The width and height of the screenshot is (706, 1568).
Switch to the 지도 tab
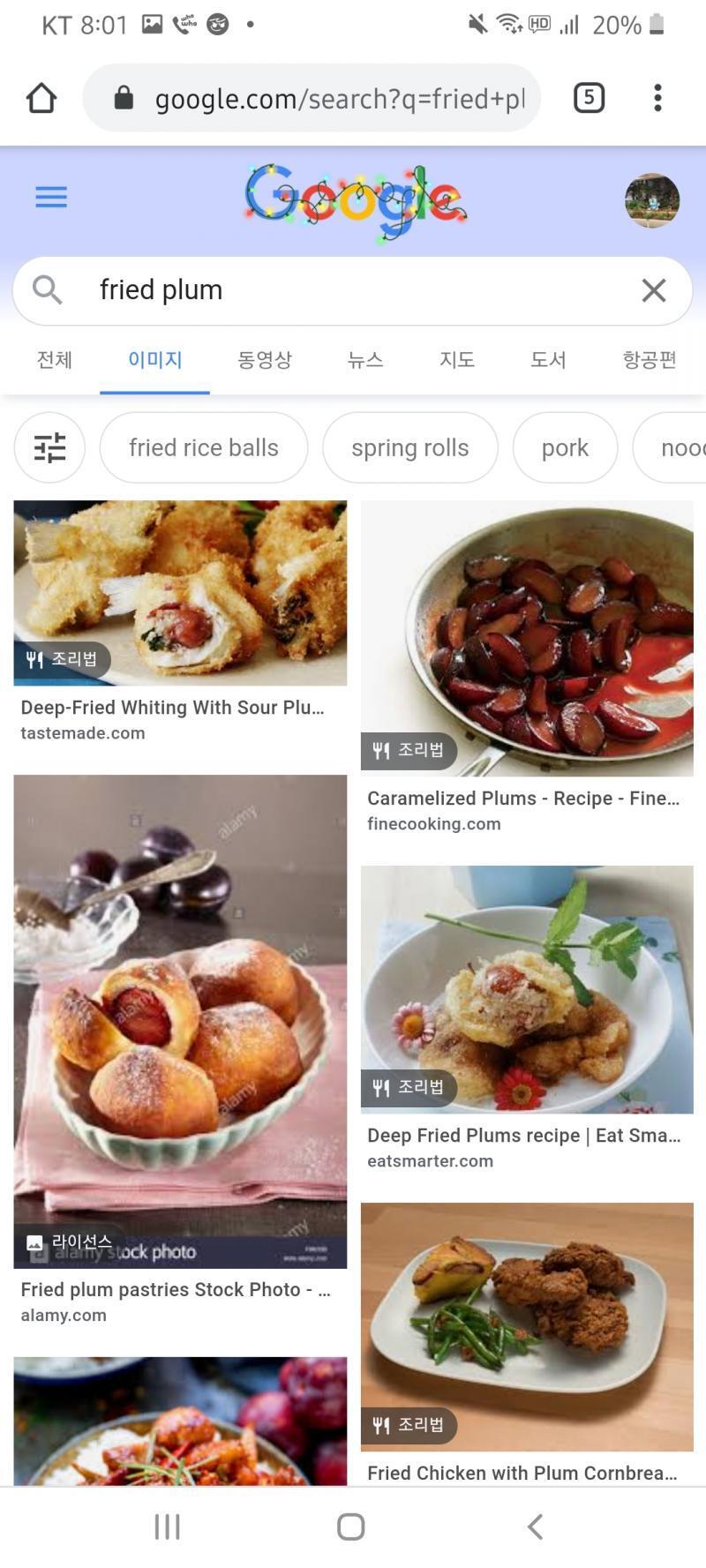[x=457, y=360]
